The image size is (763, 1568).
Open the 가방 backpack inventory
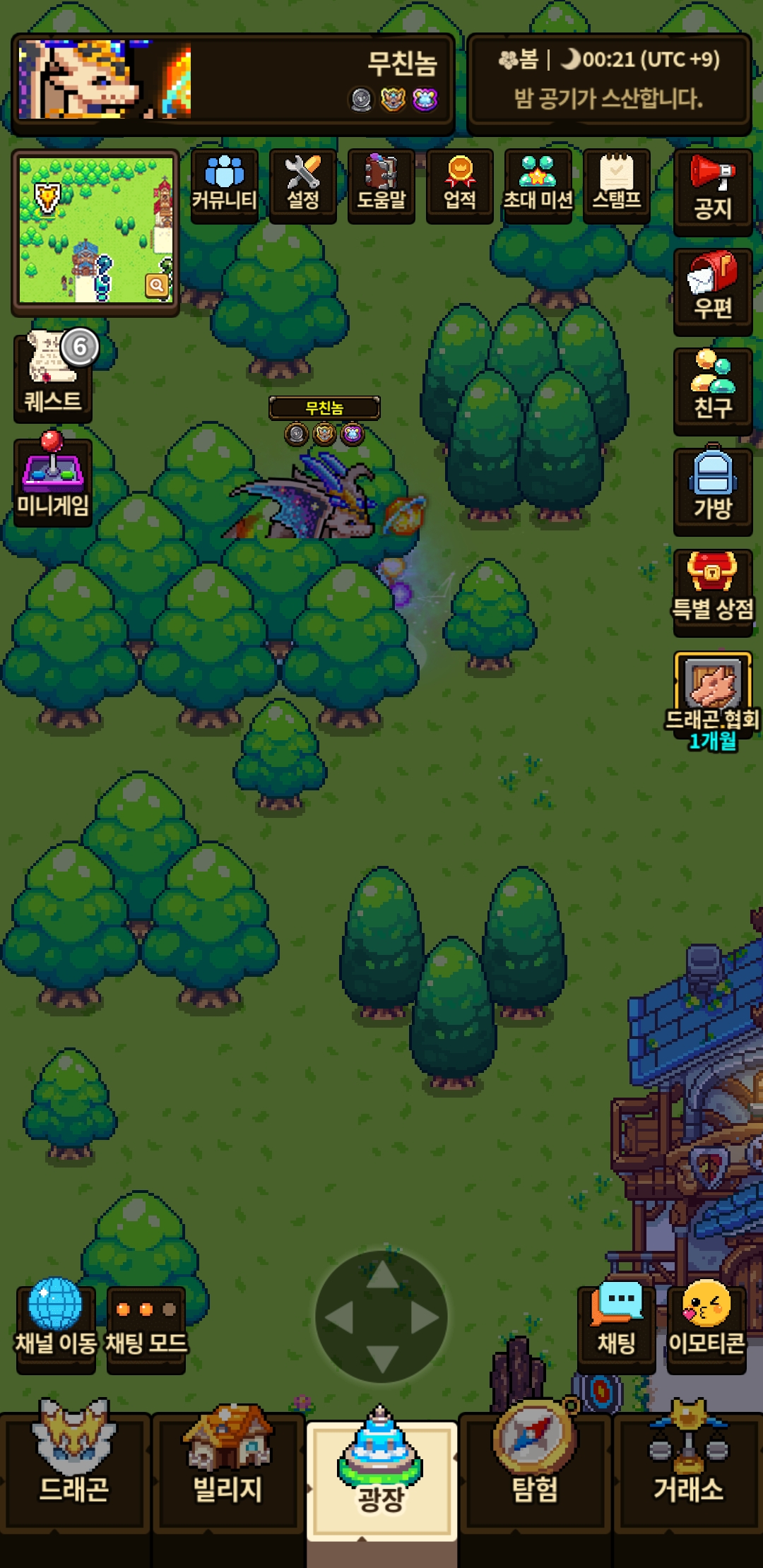tap(713, 492)
